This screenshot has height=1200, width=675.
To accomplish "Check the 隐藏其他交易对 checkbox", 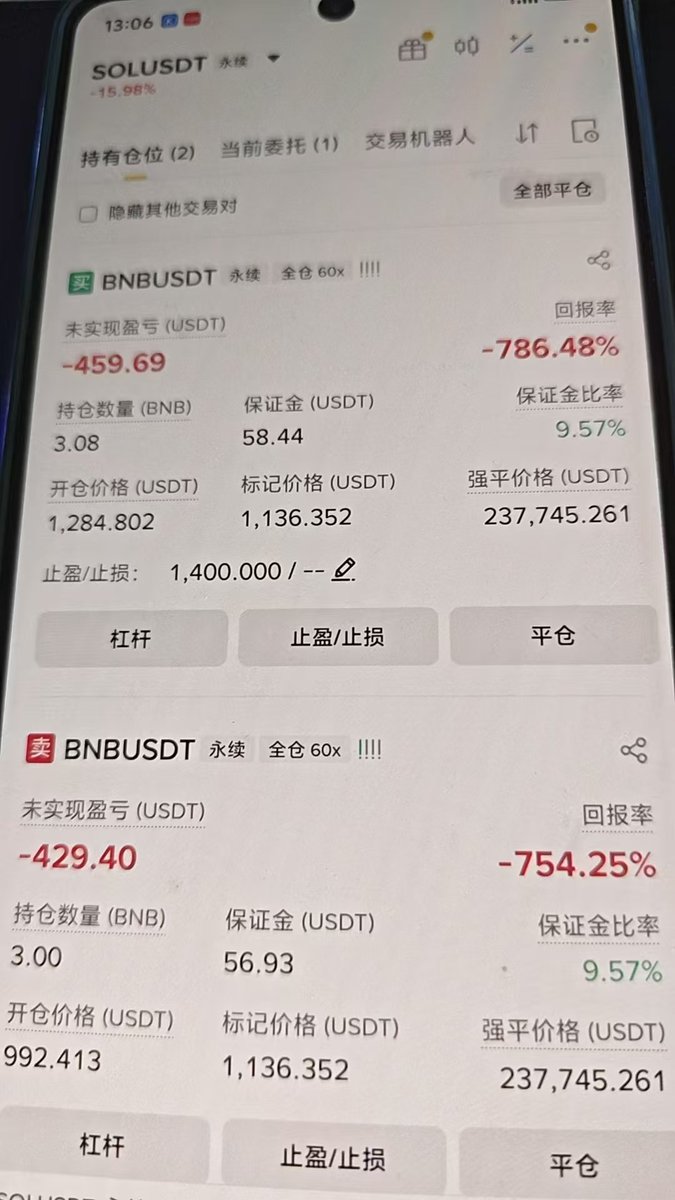I will 88,213.
